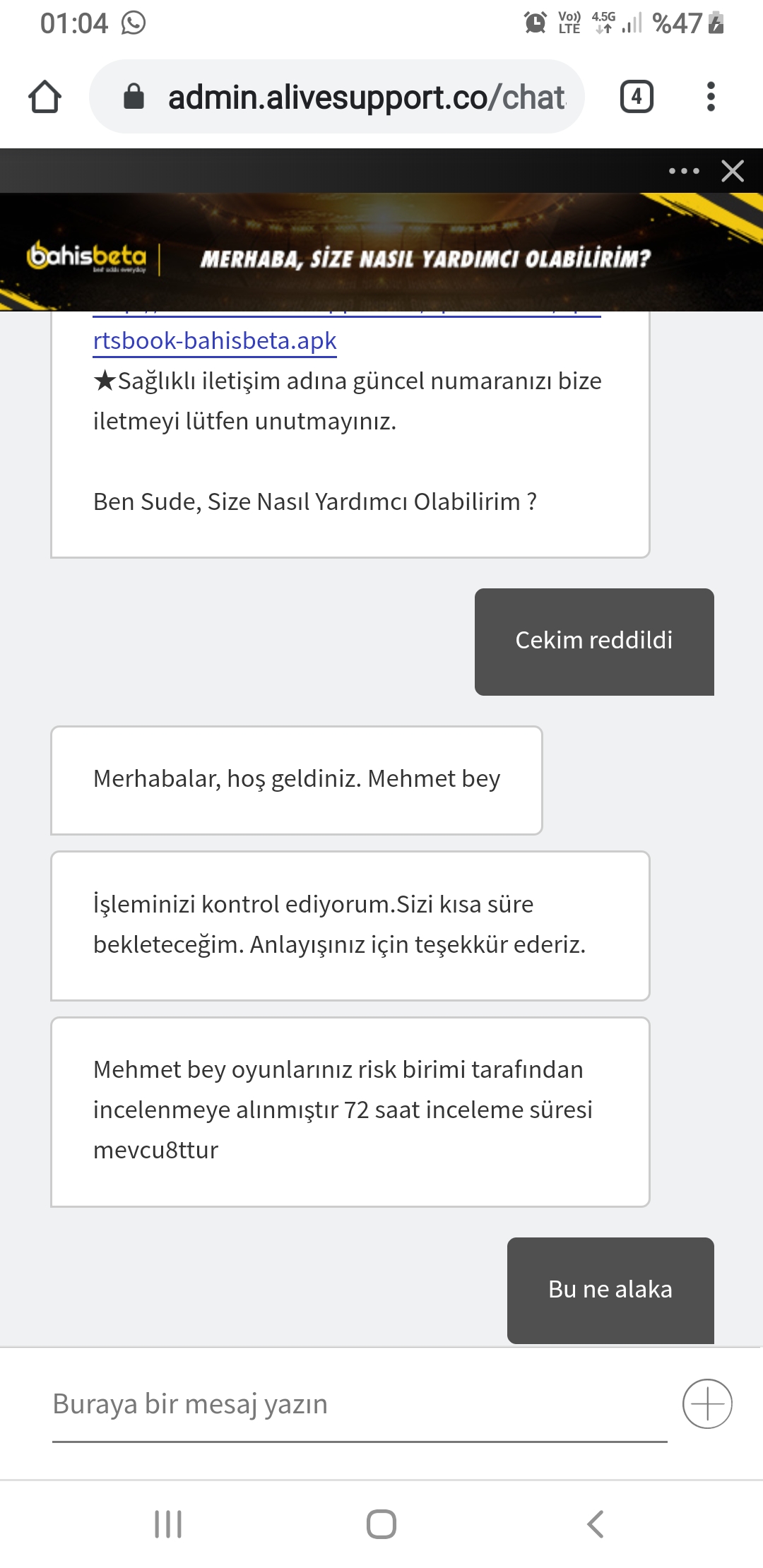Image resolution: width=763 pixels, height=1568 pixels.
Task: Open the tab switcher showing 4 tabs
Action: pos(637,97)
